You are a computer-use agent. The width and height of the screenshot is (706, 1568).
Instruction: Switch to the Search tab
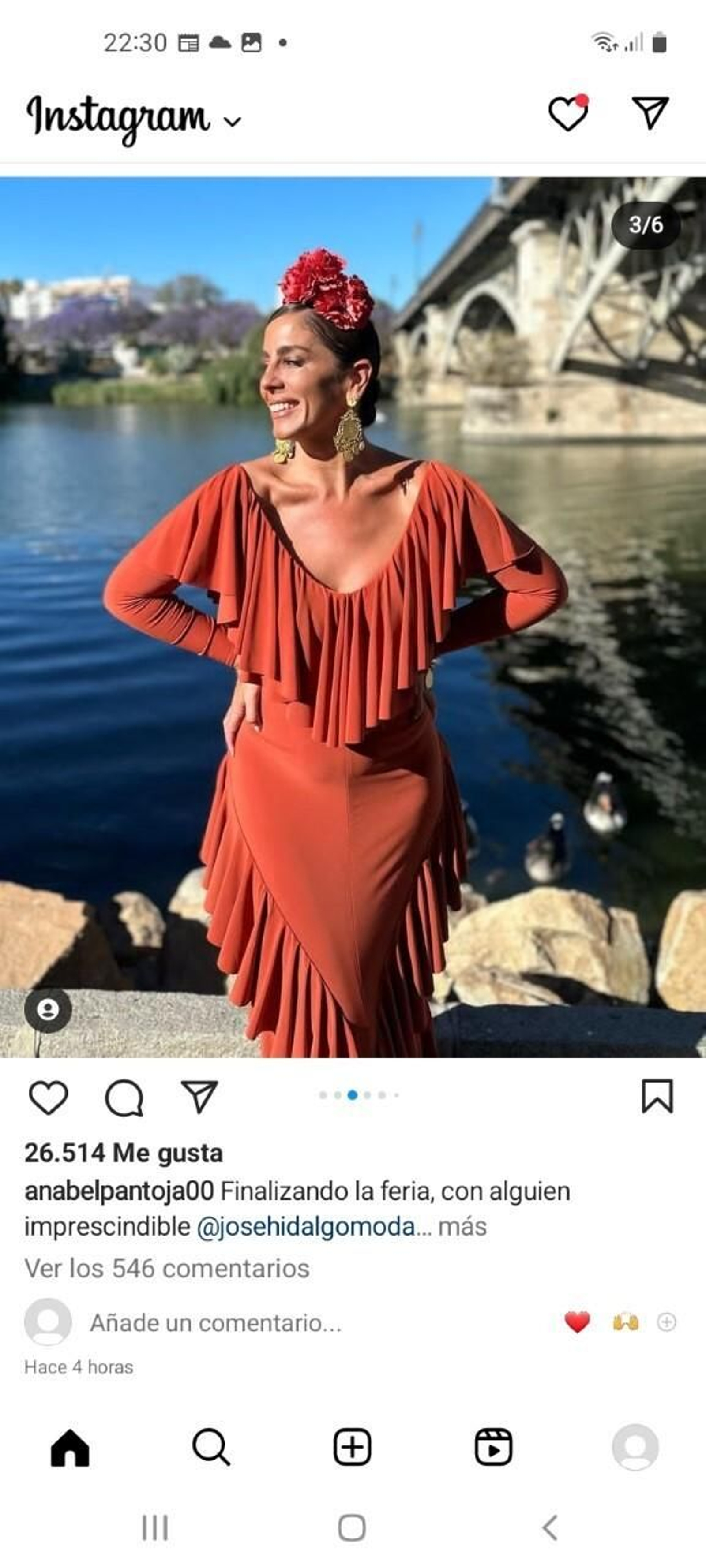(211, 1447)
